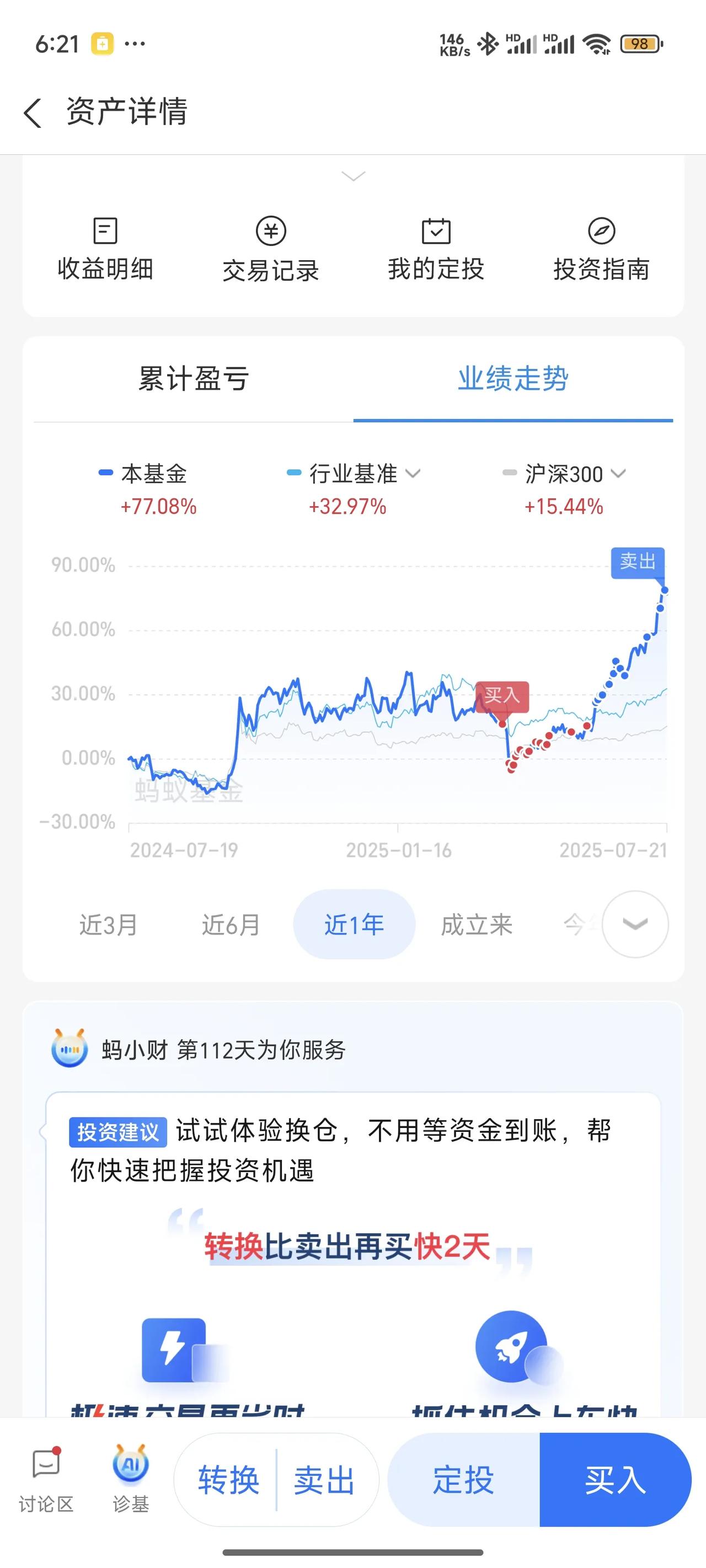Set up 定投 auto-investment
Screen dimensions: 706x1568
(x=463, y=1480)
